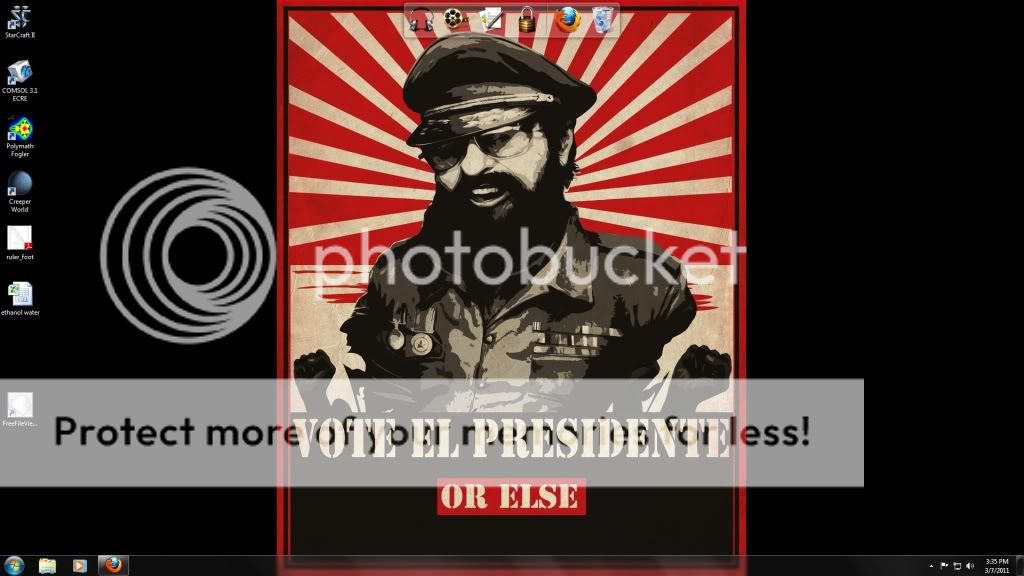Open the ruler_foot PDF file
Image resolution: width=1024 pixels, height=576 pixels.
(x=19, y=238)
